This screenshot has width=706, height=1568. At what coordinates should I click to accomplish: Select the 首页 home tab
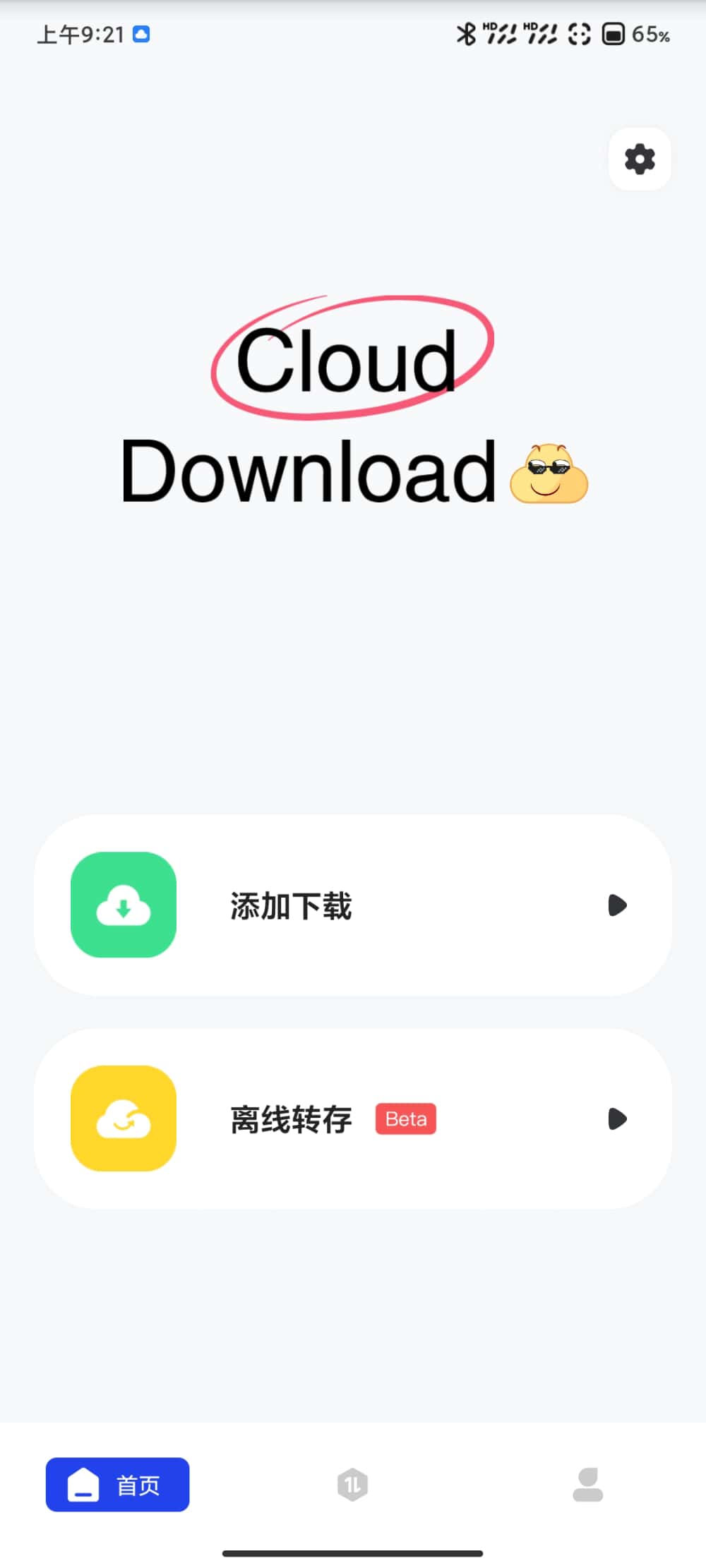coord(118,1485)
